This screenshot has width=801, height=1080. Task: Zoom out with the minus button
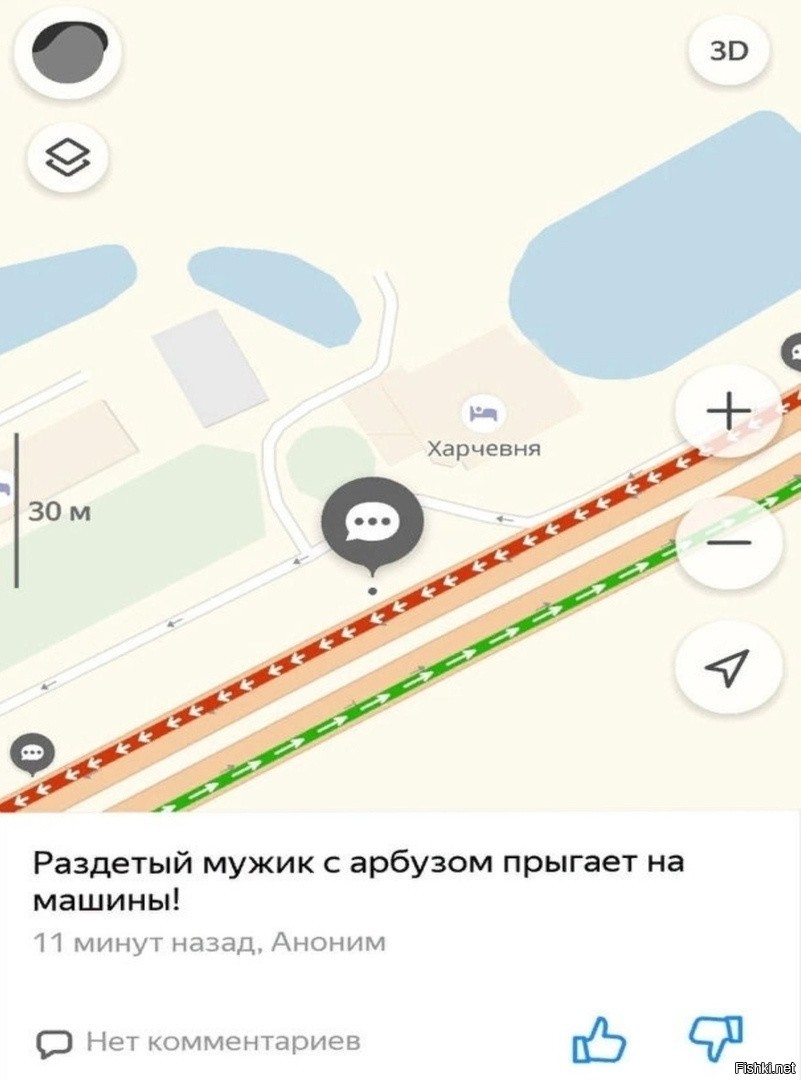pos(728,542)
